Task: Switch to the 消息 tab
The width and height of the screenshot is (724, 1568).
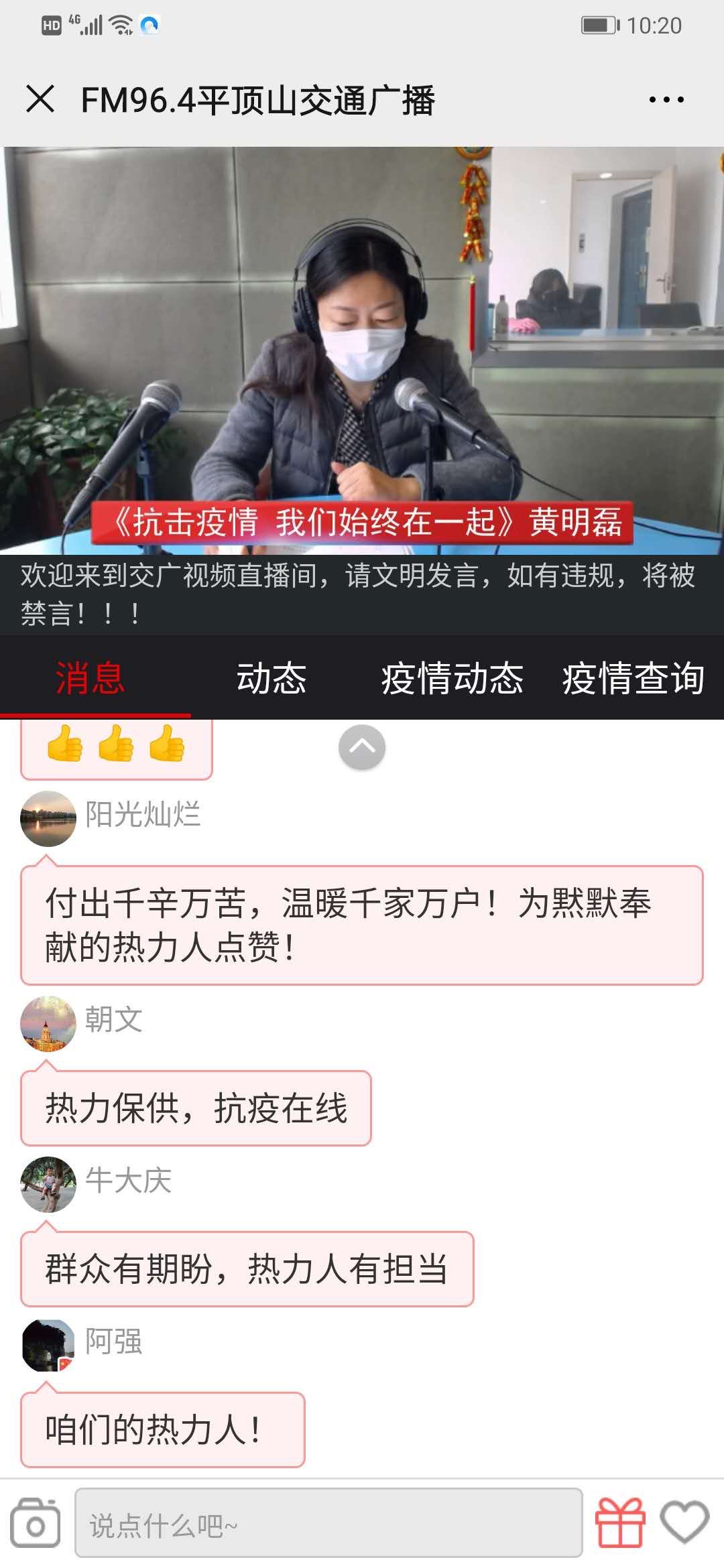Action: (x=90, y=677)
